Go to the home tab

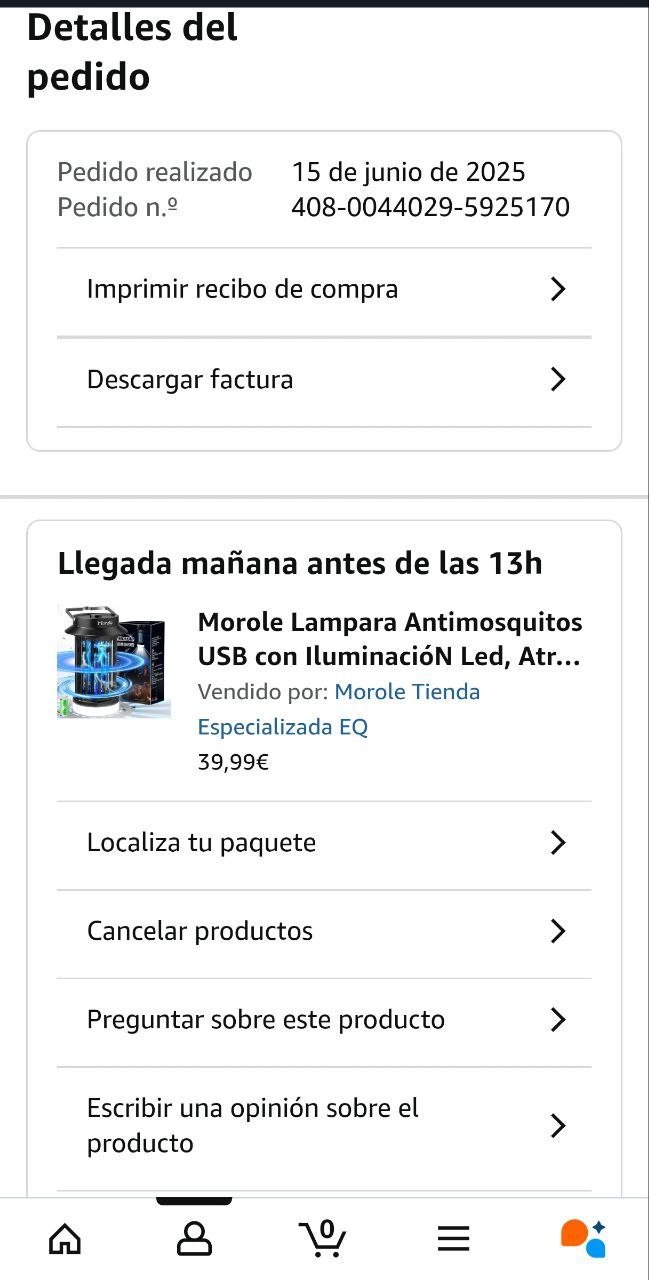click(x=65, y=1239)
